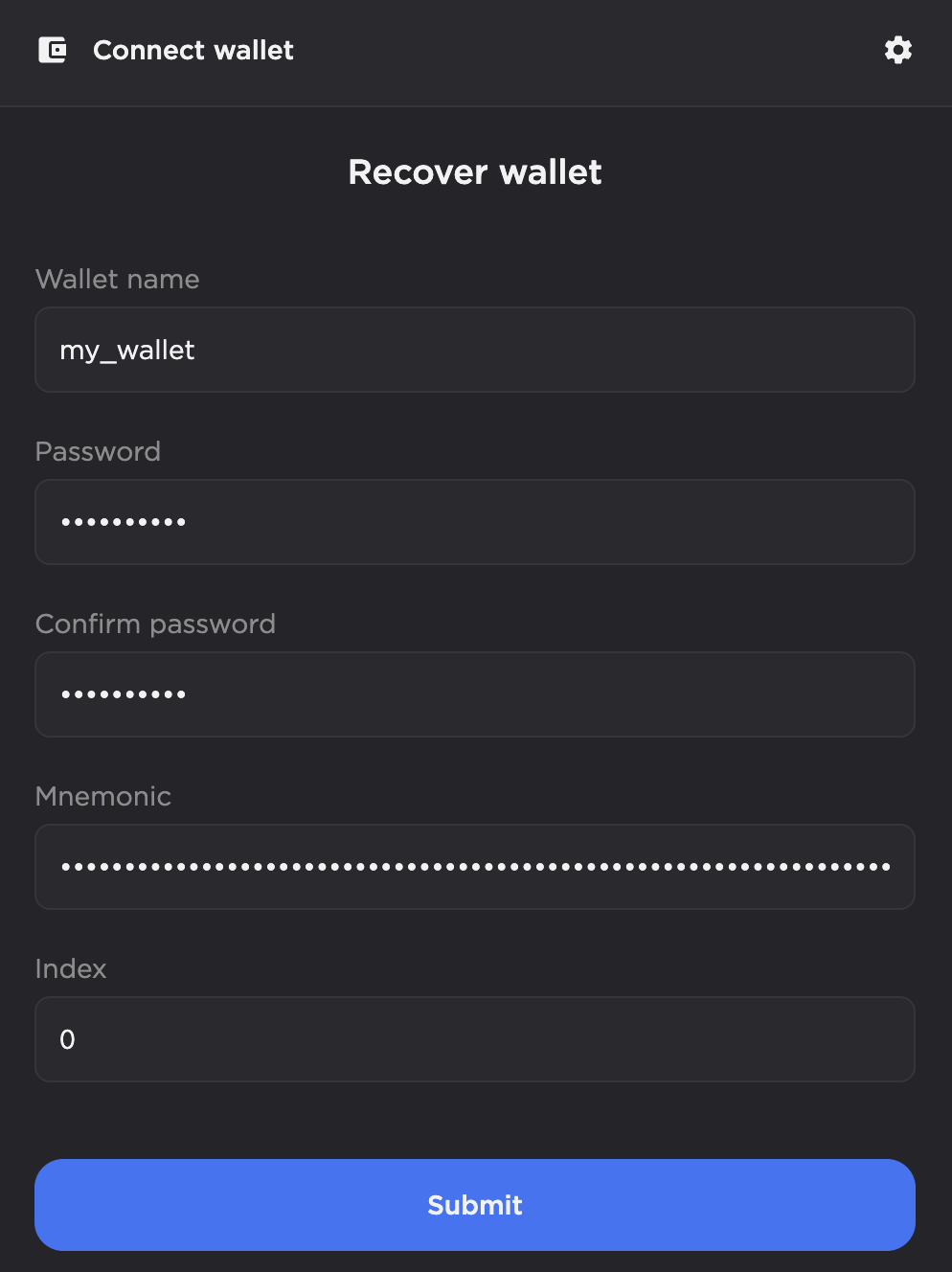
Task: Change the Index value field
Action: tap(475, 1039)
